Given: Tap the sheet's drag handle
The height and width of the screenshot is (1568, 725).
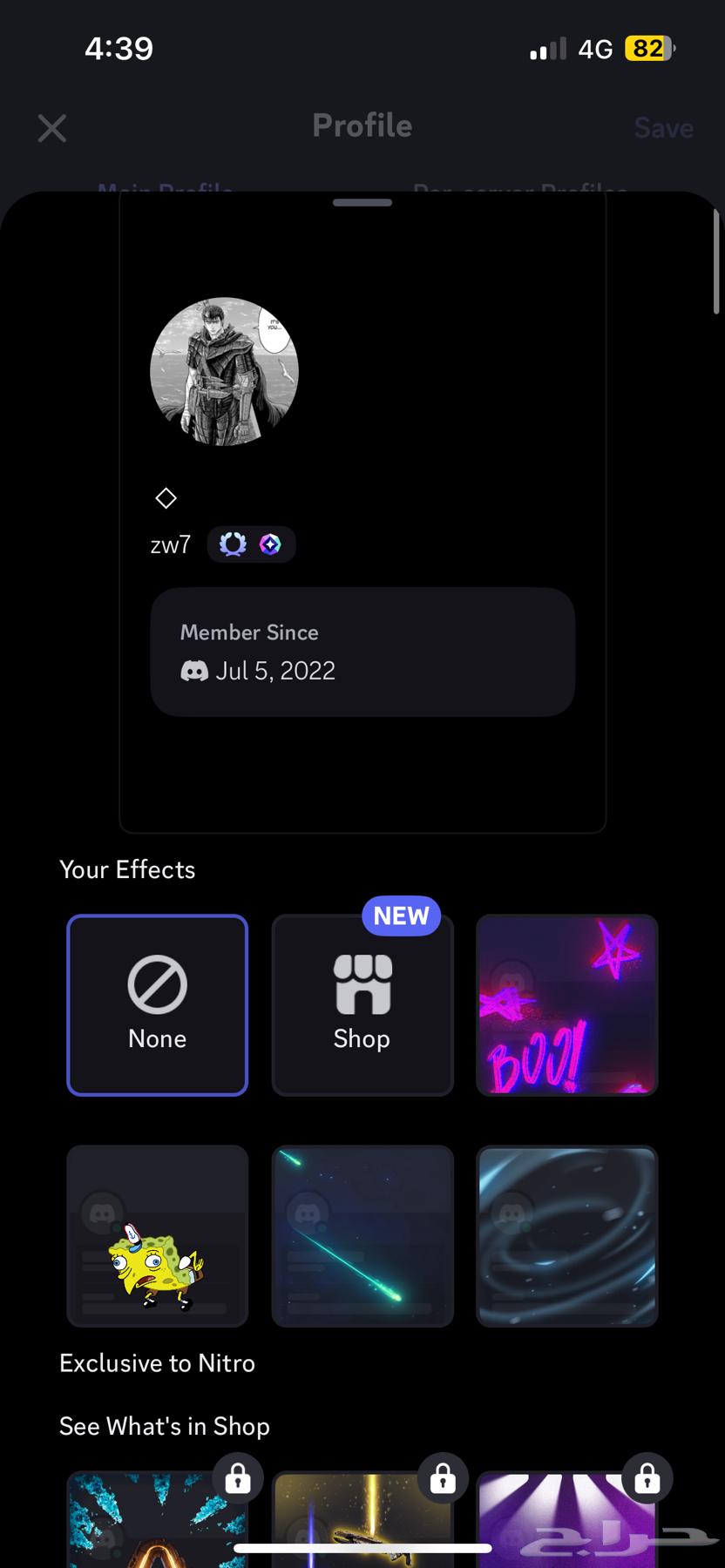Looking at the screenshot, I should (362, 203).
